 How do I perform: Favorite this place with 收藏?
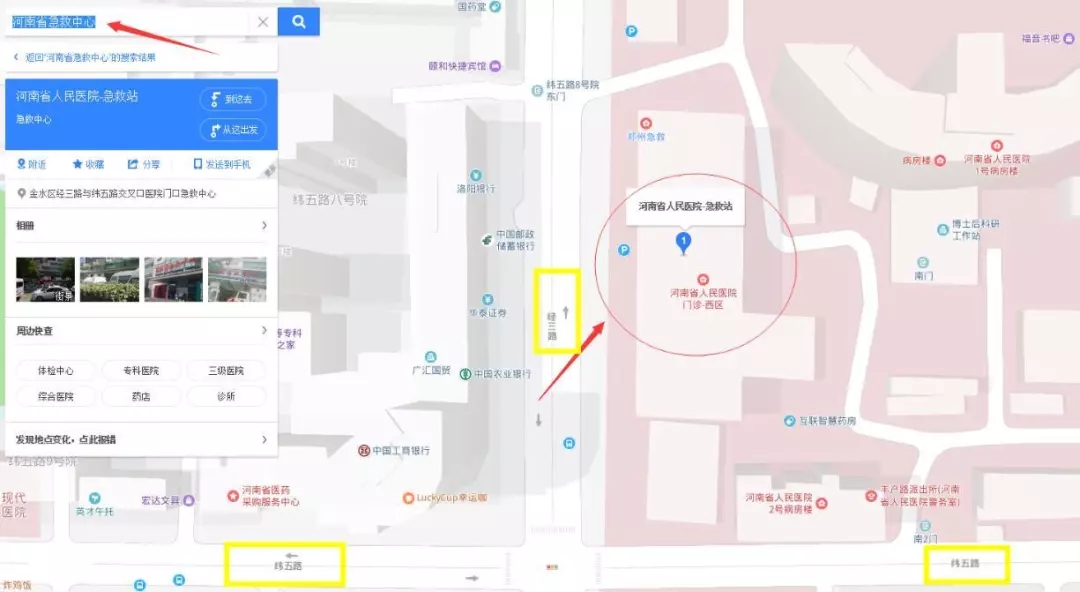pyautogui.click(x=87, y=164)
